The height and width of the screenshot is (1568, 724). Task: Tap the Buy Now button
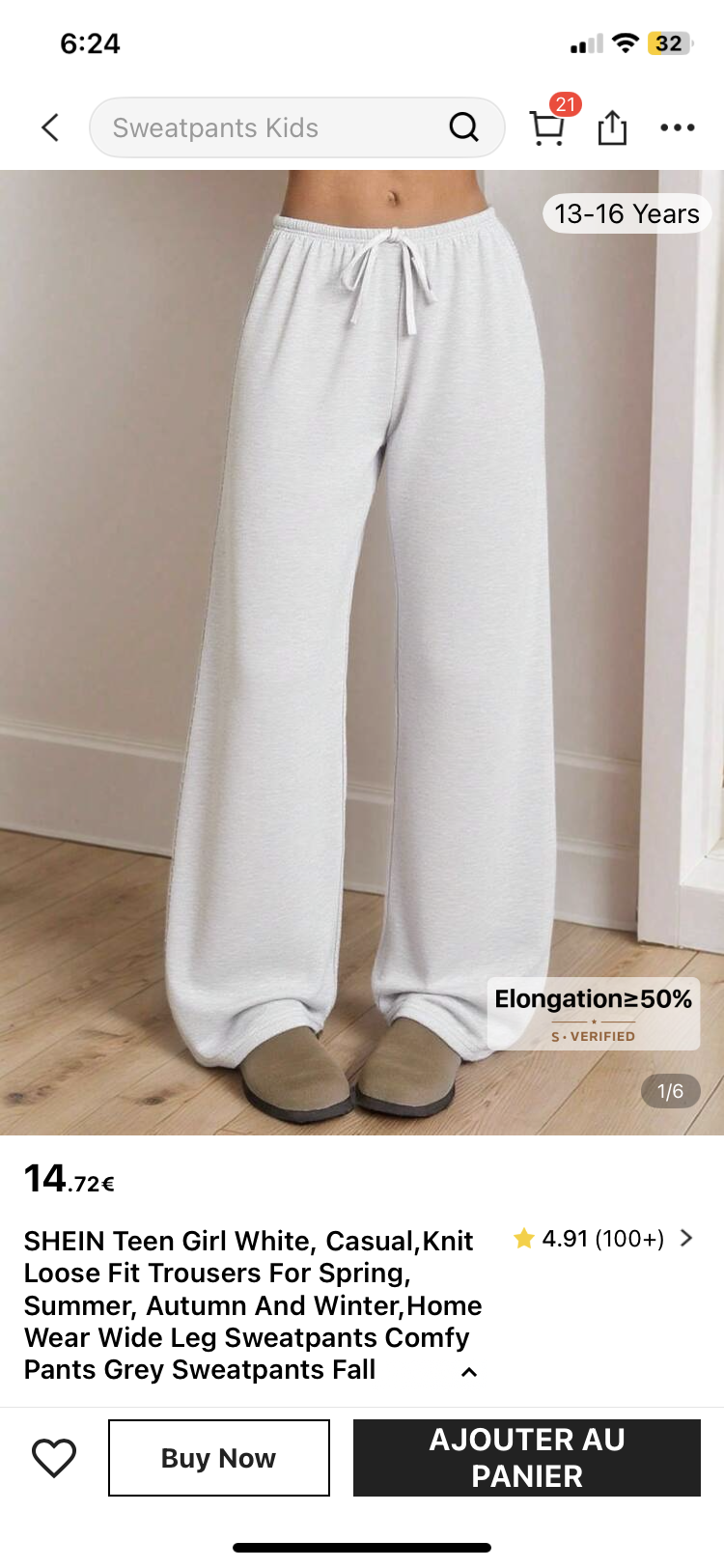[x=219, y=1458]
